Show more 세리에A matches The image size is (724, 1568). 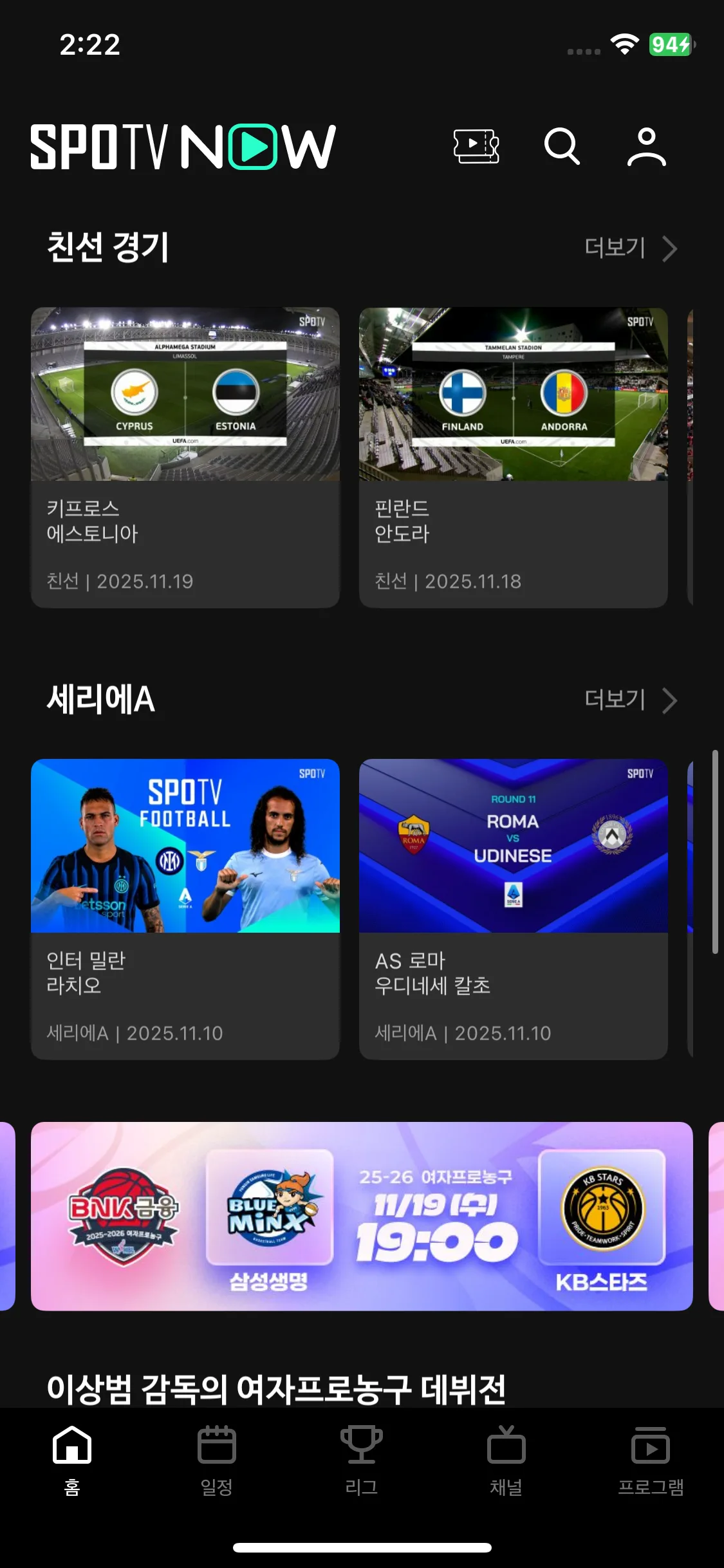click(x=630, y=700)
